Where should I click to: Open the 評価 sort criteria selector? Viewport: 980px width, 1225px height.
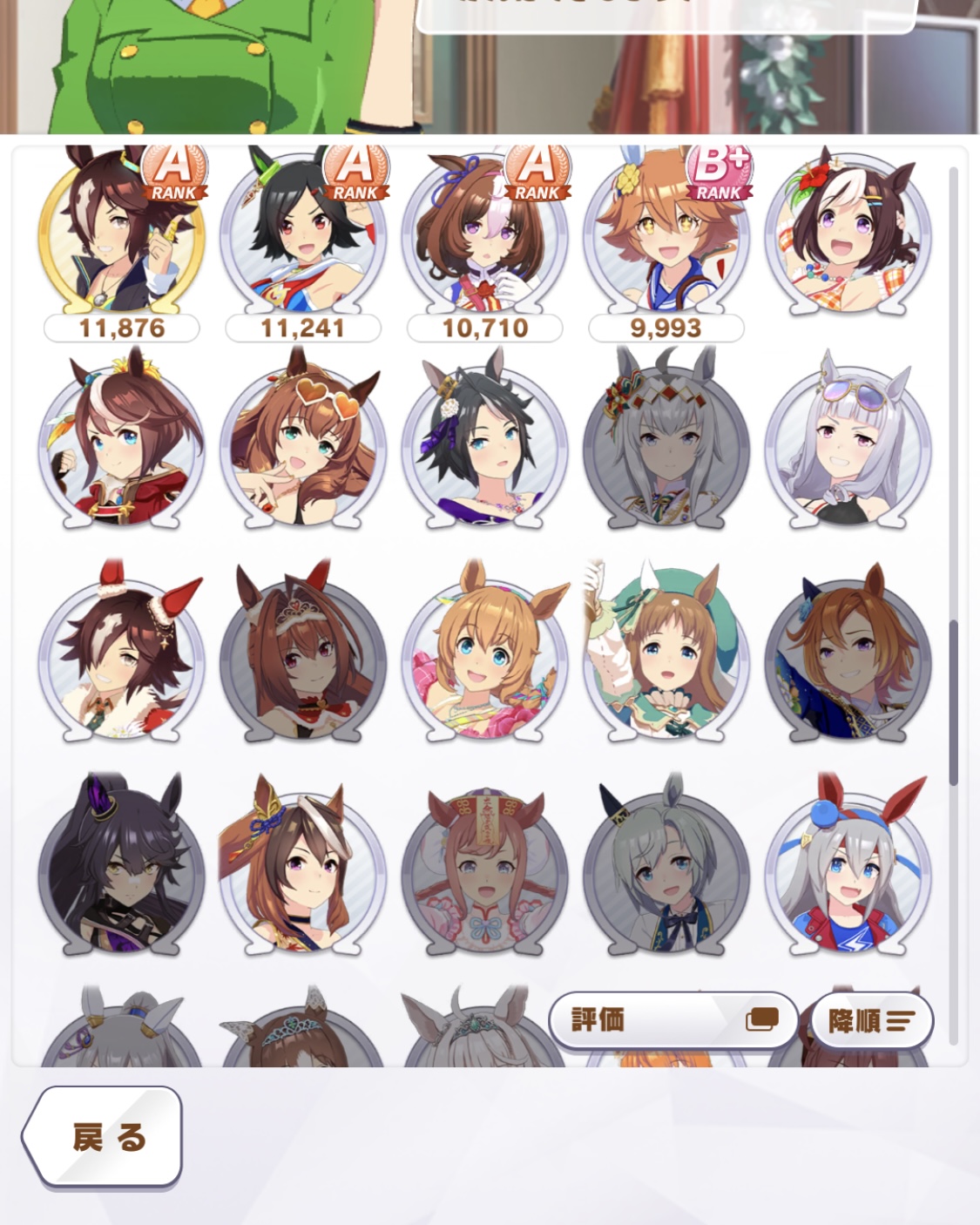672,1019
